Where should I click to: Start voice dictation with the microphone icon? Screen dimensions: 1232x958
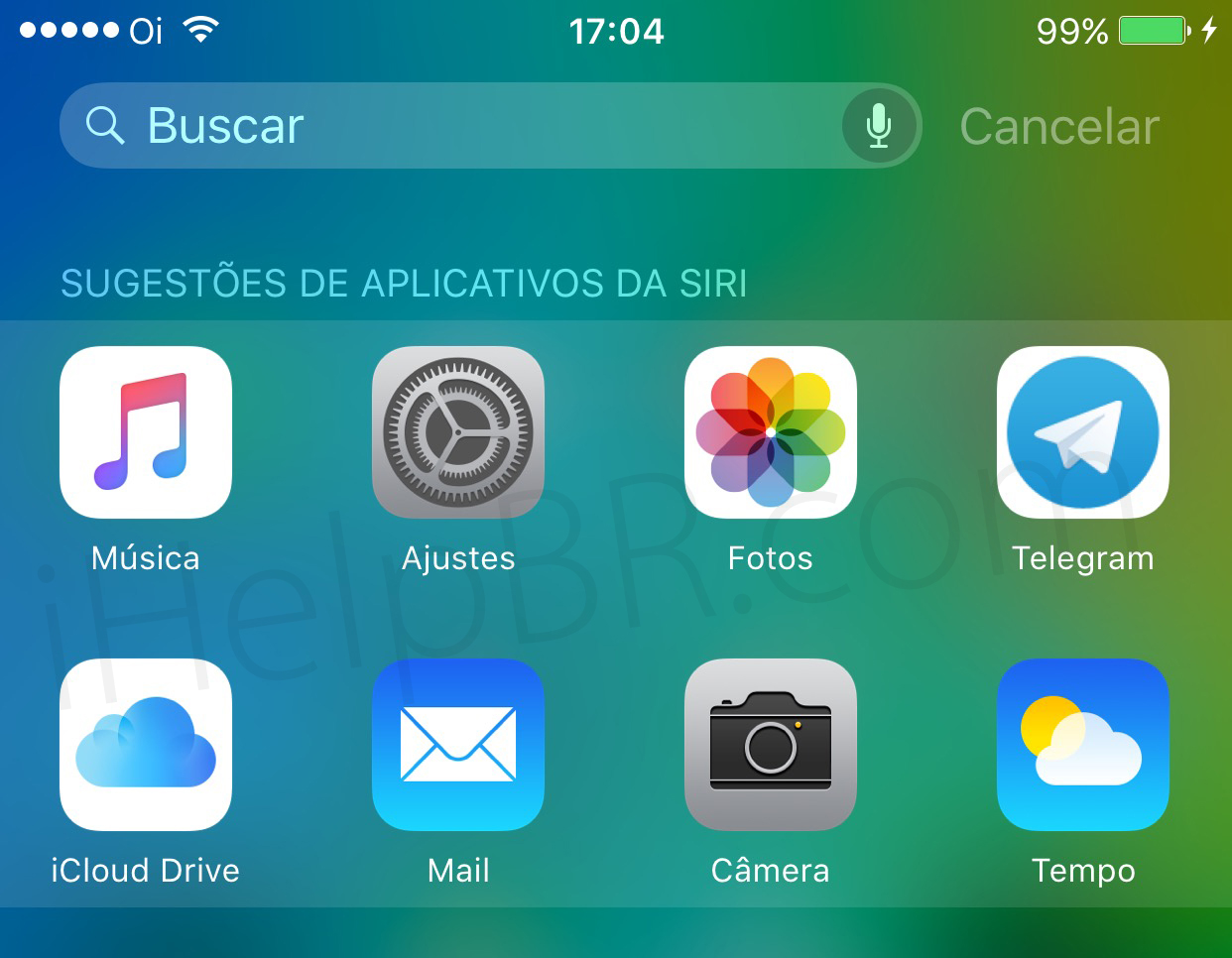coord(878,126)
